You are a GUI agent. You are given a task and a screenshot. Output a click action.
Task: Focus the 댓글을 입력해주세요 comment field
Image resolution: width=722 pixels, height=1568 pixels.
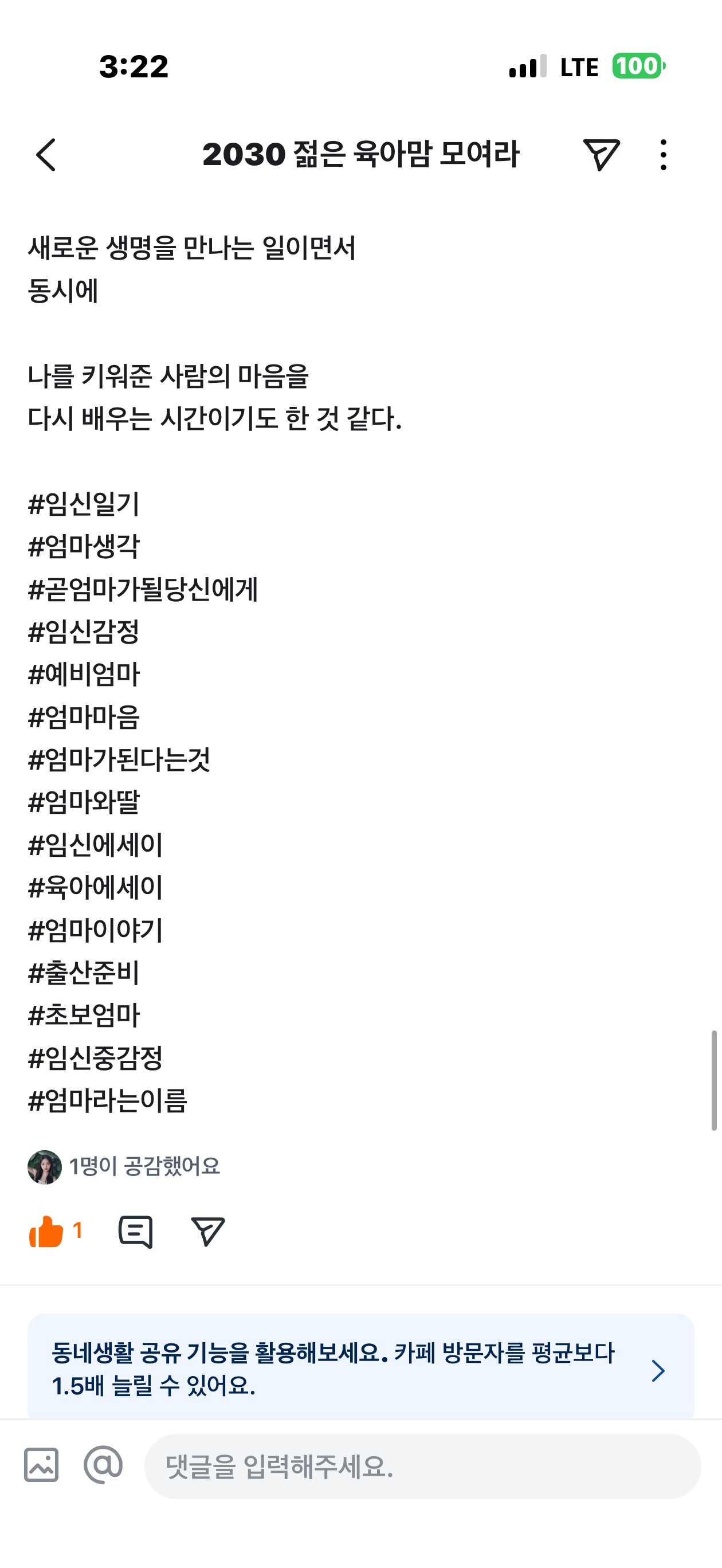click(x=422, y=1467)
